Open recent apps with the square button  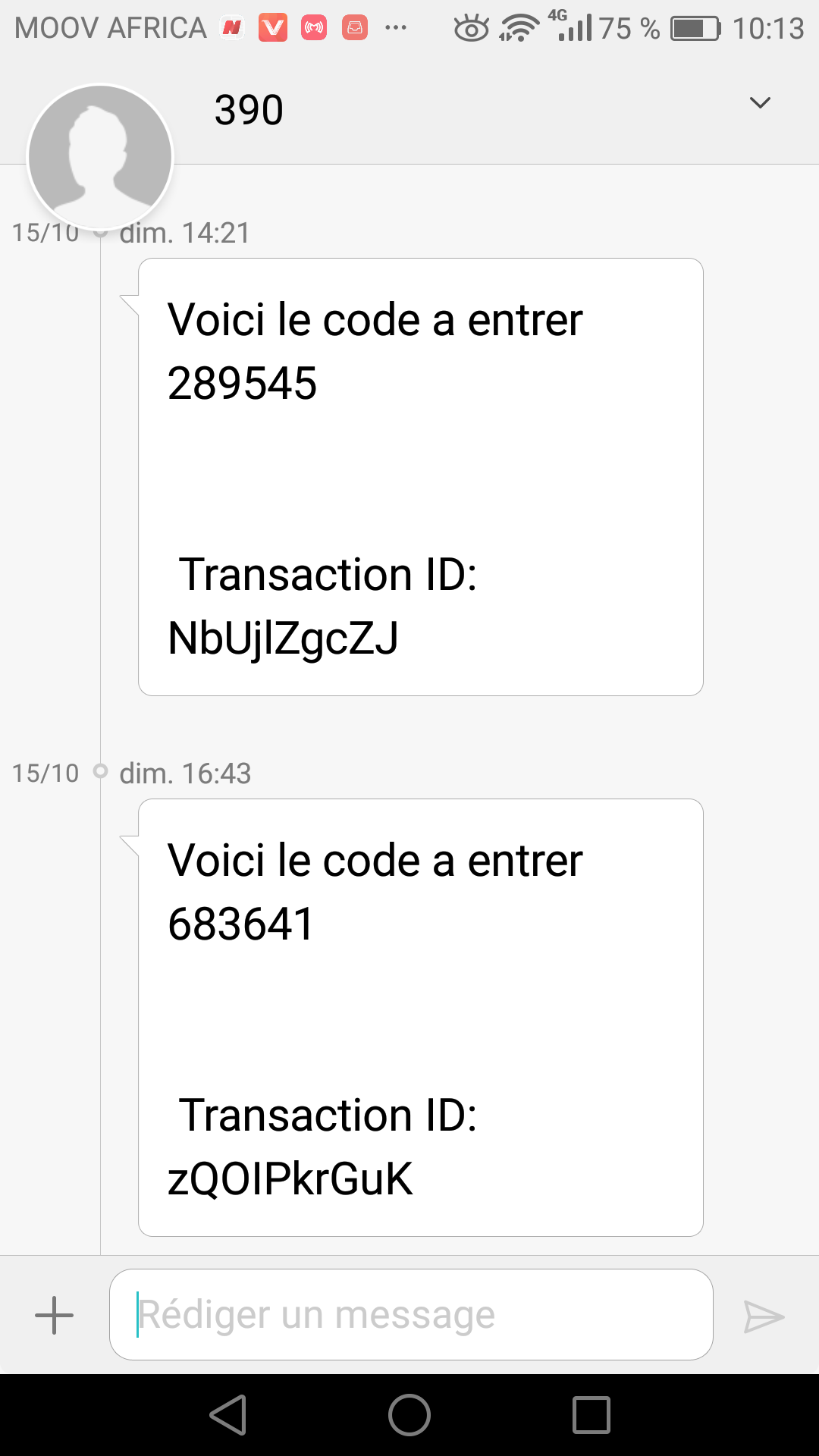pyautogui.click(x=591, y=1415)
